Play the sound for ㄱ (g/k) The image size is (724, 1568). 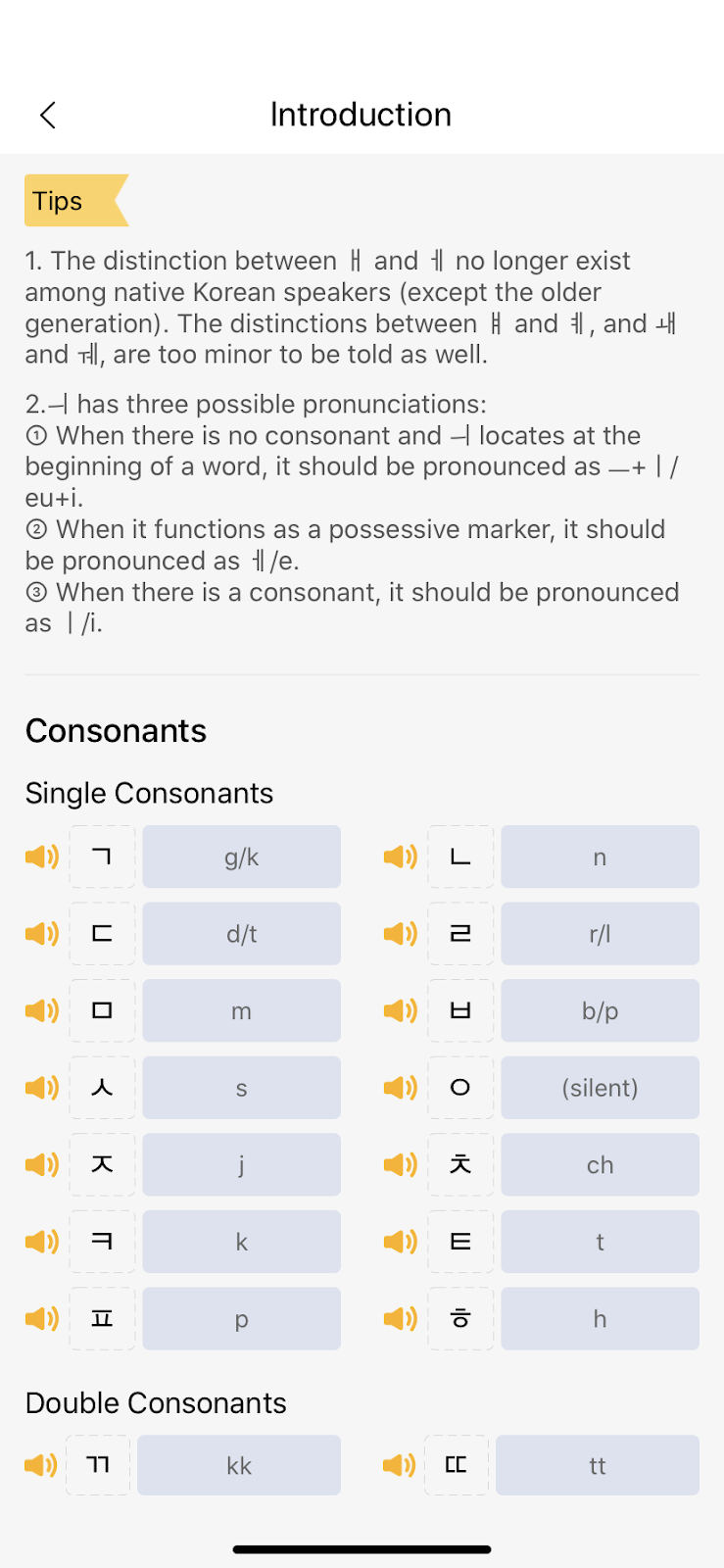[x=42, y=857]
